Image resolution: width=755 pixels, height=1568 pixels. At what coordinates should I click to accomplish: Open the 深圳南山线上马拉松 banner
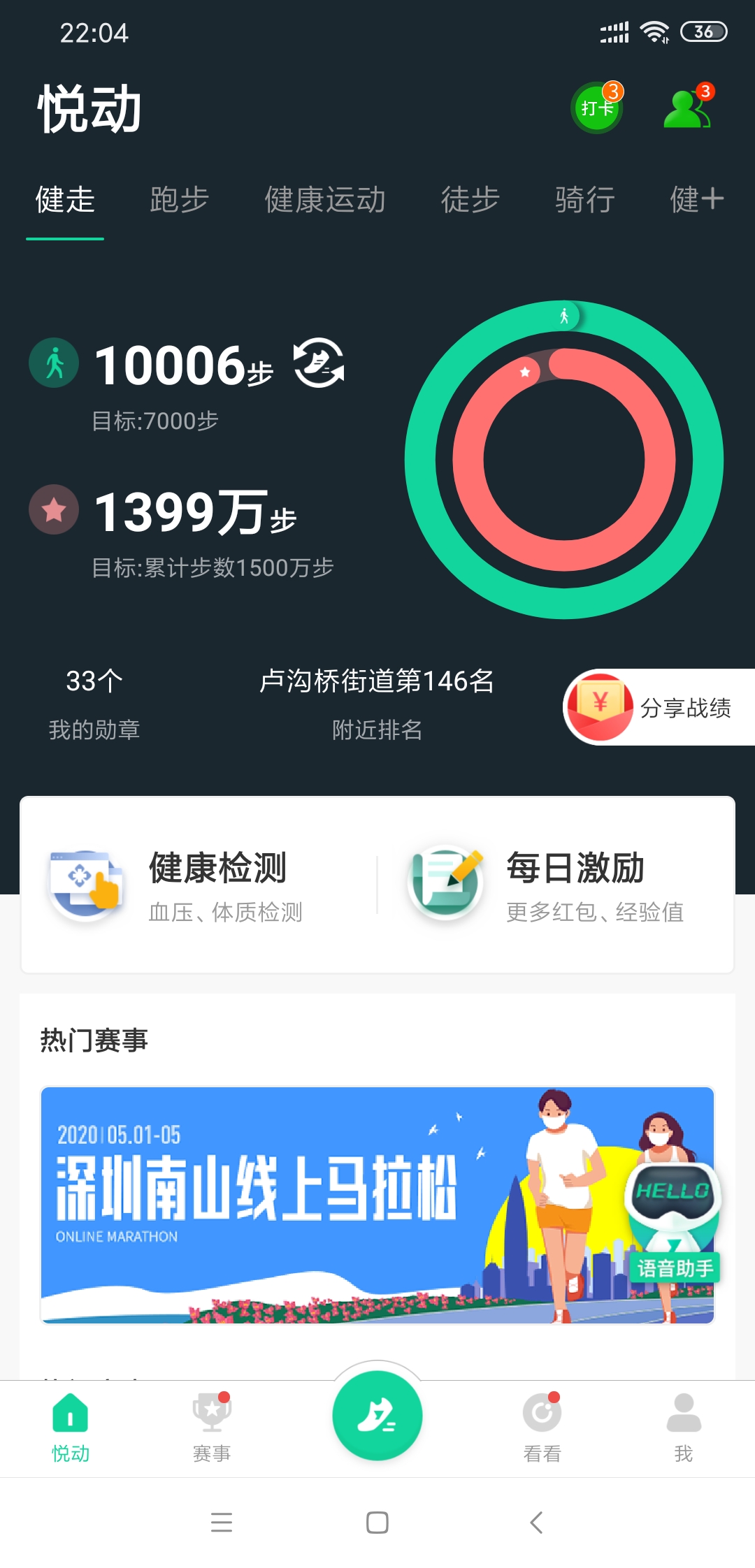pyautogui.click(x=377, y=1205)
